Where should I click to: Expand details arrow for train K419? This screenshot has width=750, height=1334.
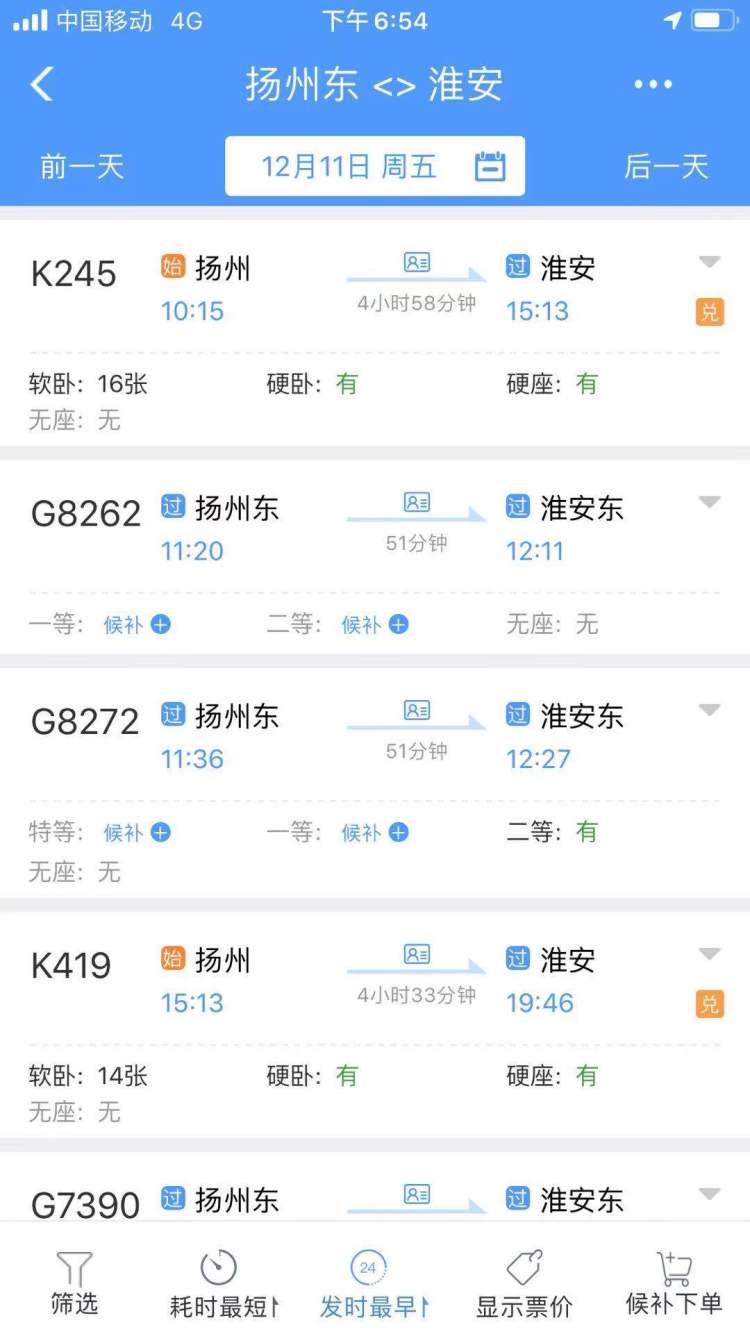tap(709, 954)
